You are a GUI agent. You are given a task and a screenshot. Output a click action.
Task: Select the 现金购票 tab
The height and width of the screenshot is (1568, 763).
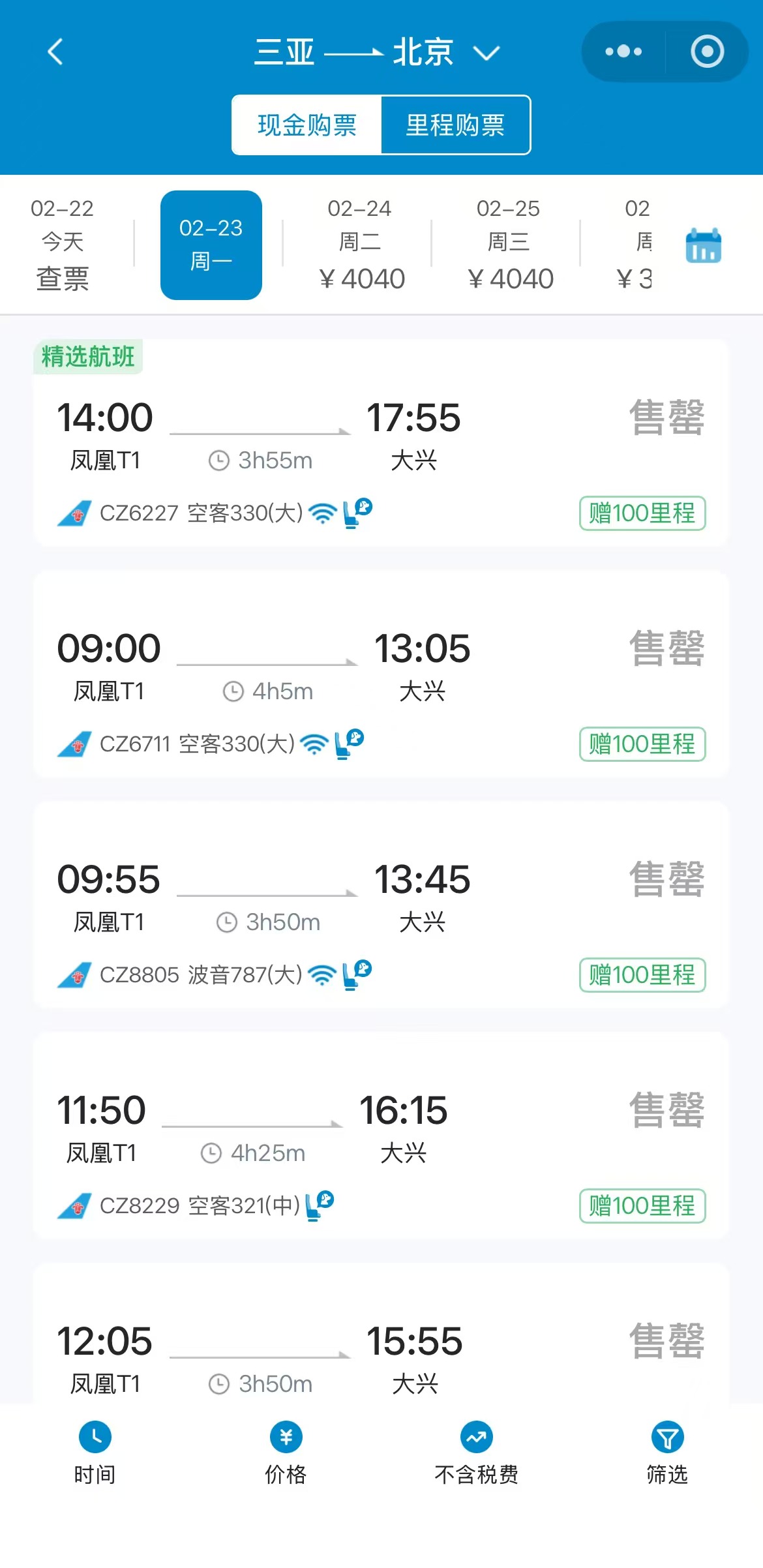[307, 125]
